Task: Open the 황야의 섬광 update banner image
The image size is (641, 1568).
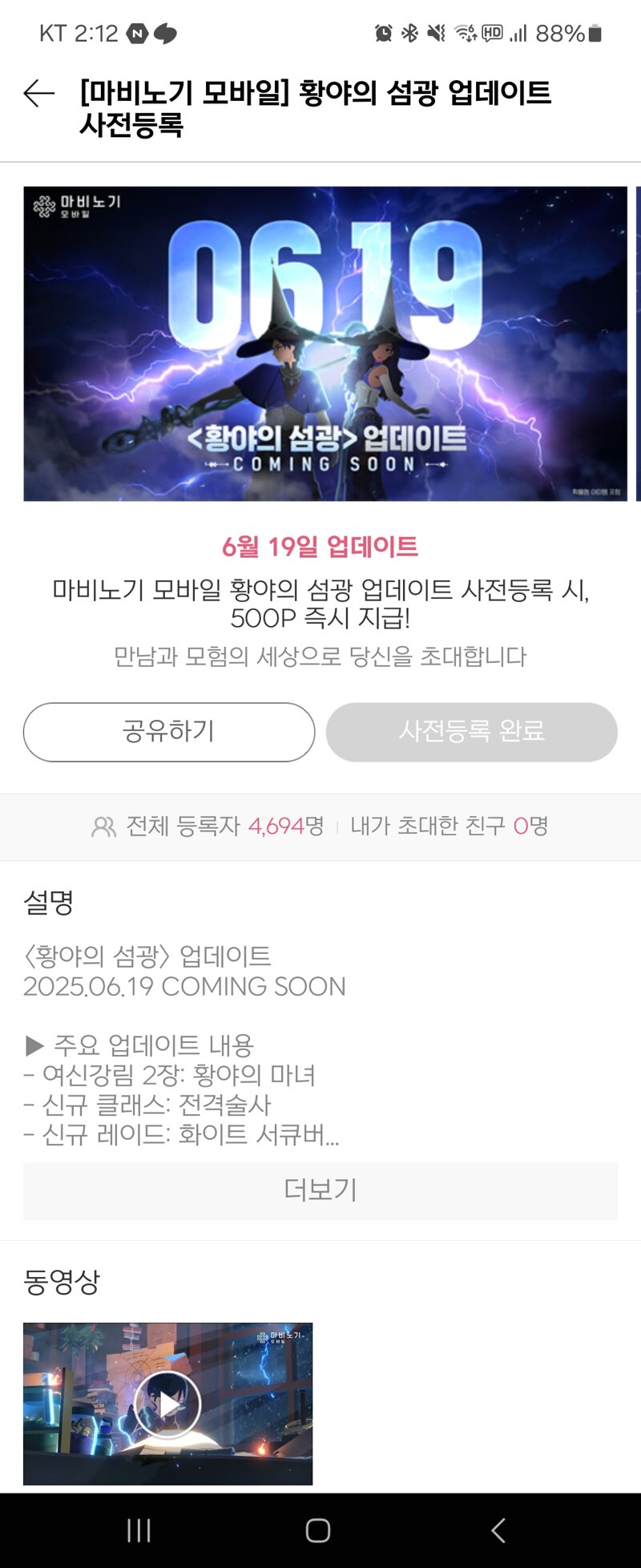Action: point(325,344)
